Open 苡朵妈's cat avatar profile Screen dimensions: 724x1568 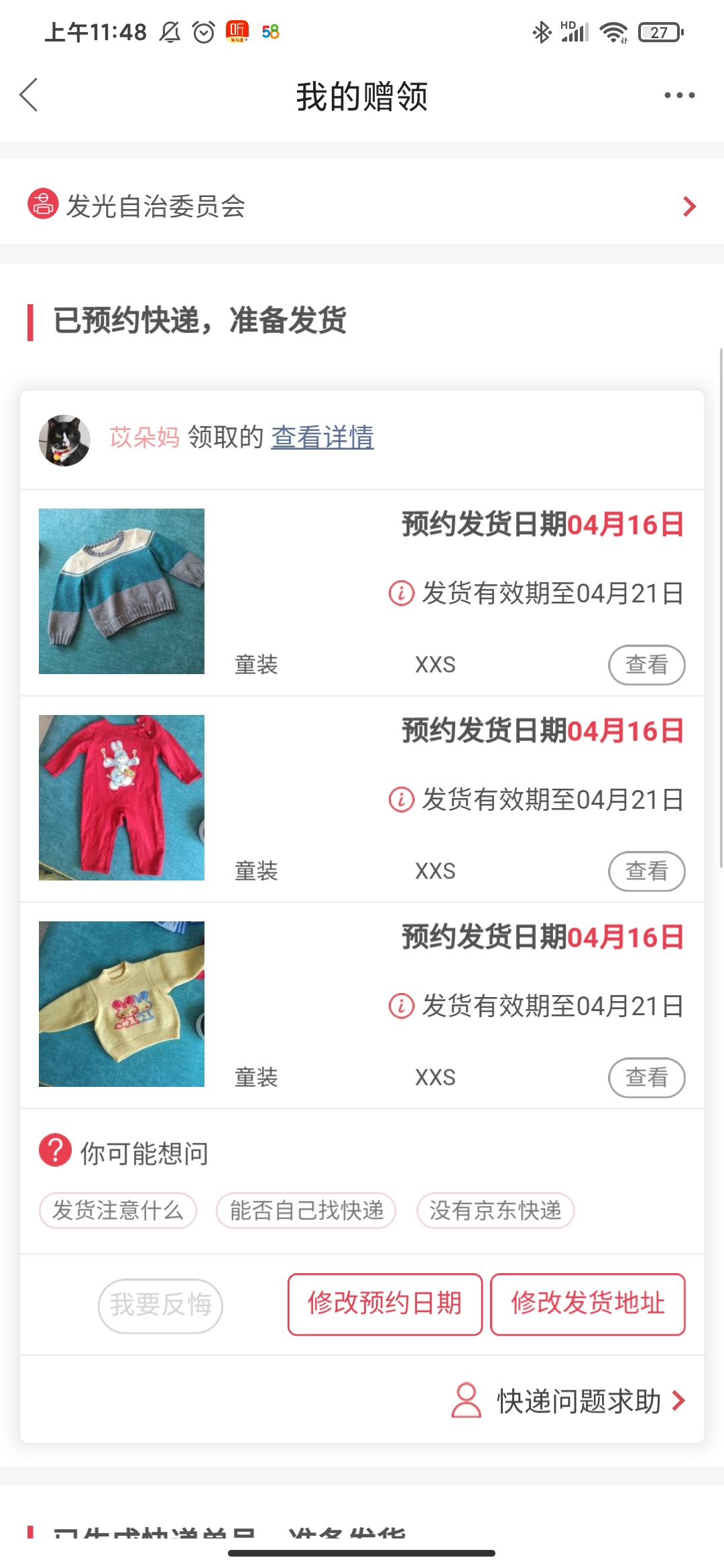pos(64,440)
